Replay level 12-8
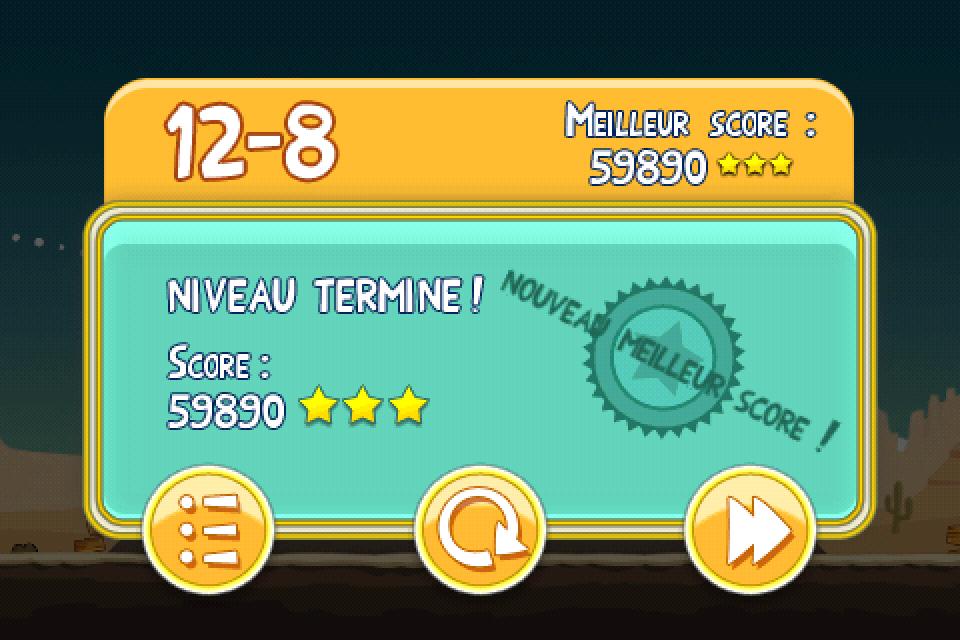 pyautogui.click(x=480, y=529)
